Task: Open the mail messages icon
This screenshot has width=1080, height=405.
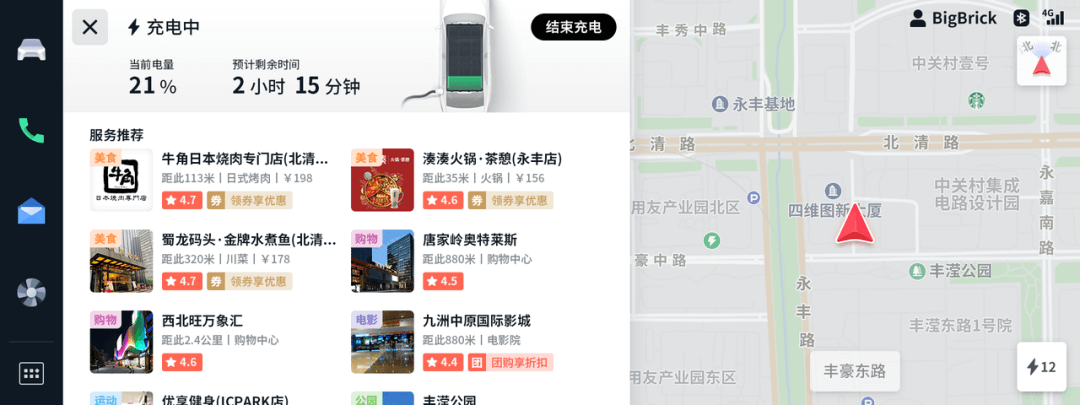Action: point(31,211)
